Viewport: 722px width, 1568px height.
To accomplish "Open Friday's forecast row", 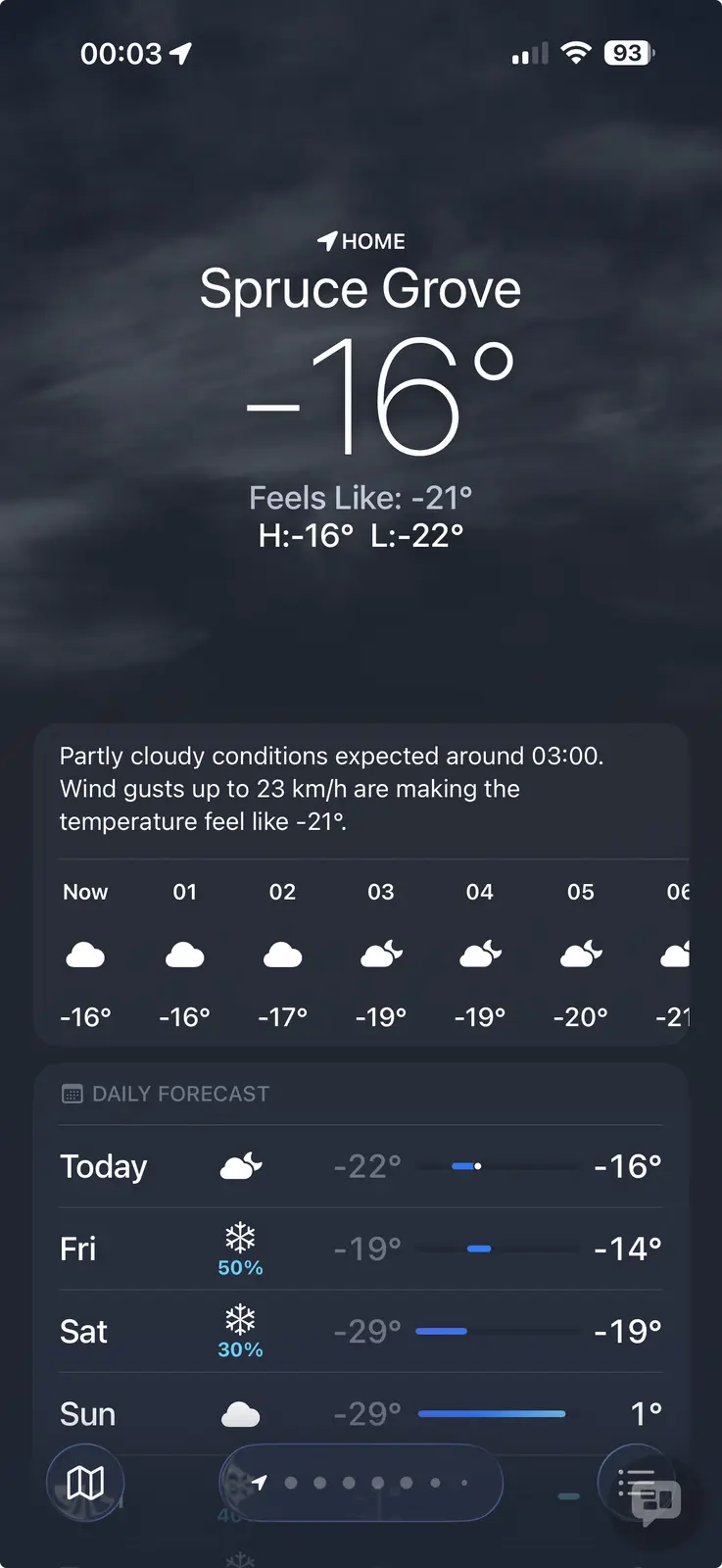I will coord(361,1249).
